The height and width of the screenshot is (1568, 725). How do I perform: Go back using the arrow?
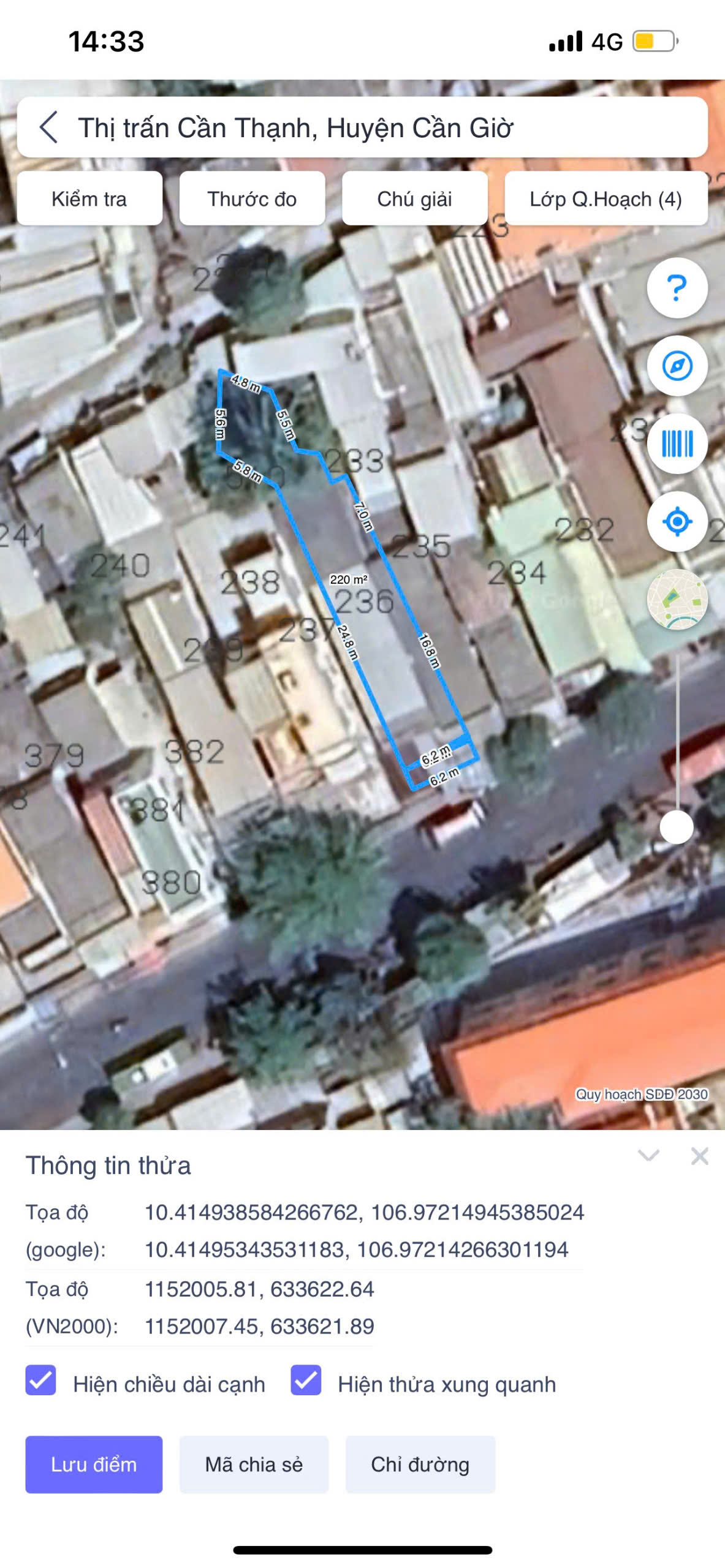tap(49, 127)
